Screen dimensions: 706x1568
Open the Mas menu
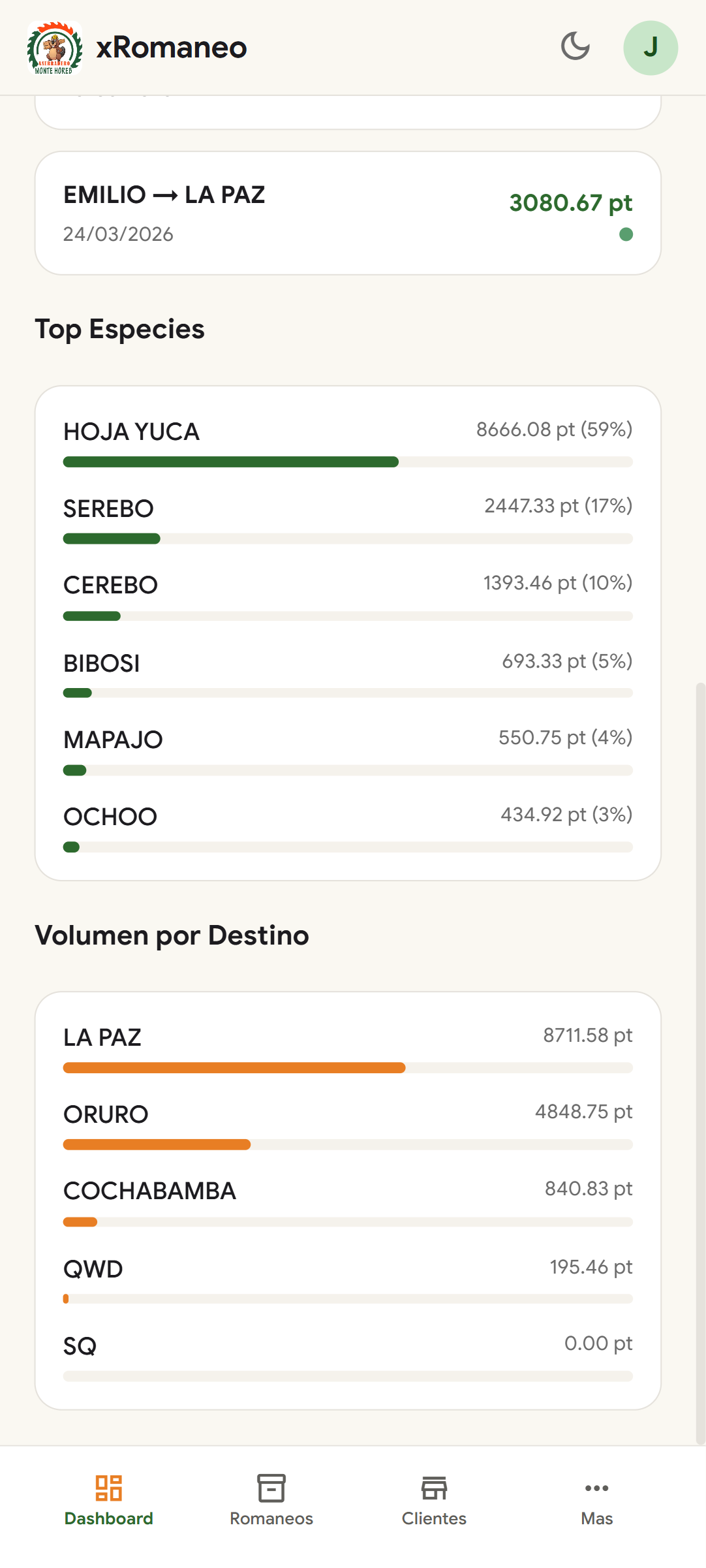[597, 1501]
